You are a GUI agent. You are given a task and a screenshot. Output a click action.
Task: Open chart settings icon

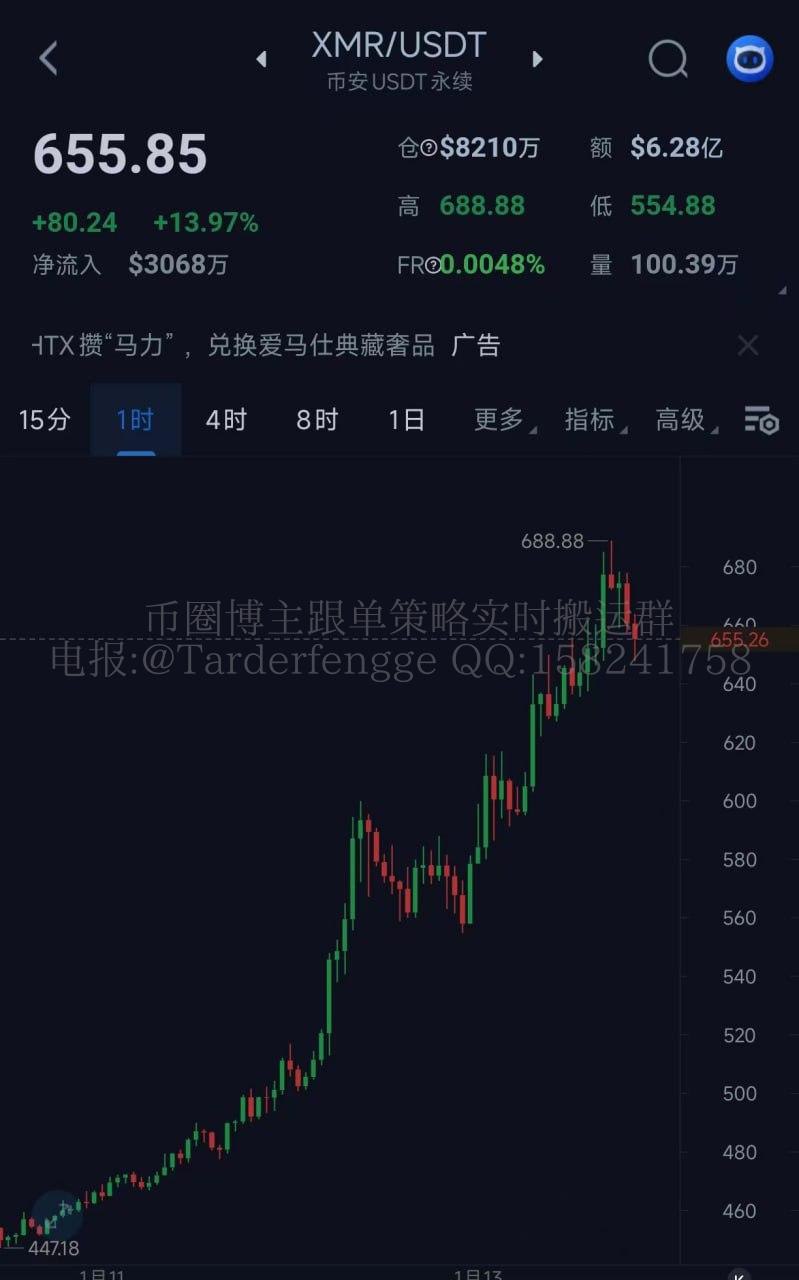point(761,420)
